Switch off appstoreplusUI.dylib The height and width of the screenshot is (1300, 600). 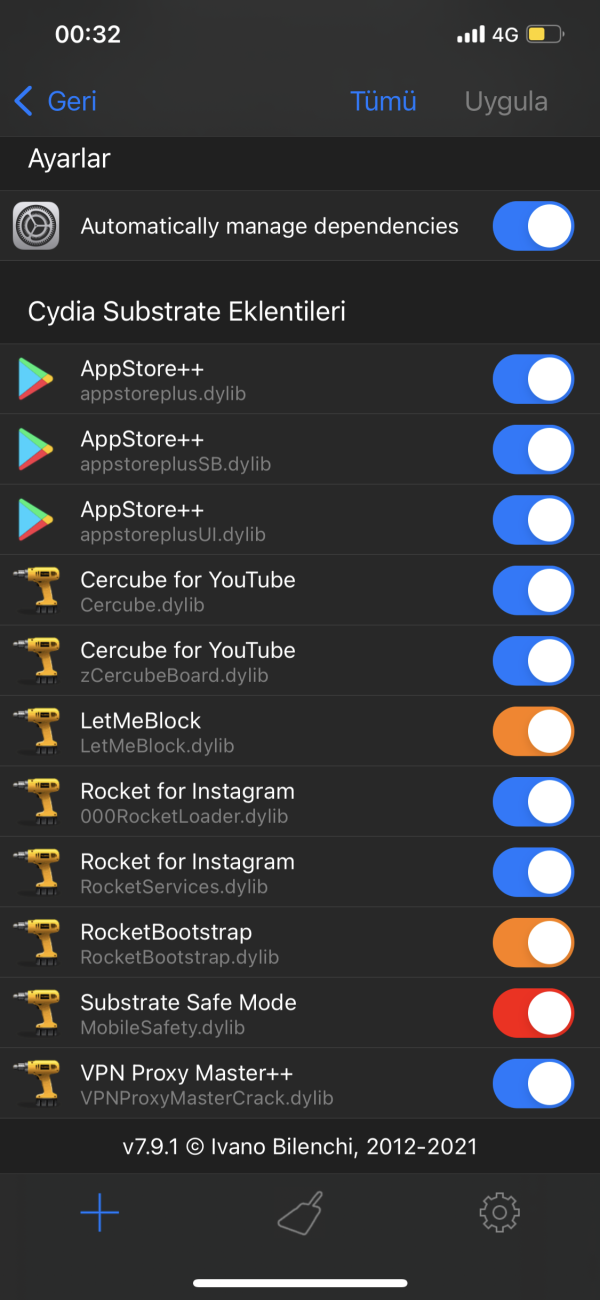click(533, 520)
